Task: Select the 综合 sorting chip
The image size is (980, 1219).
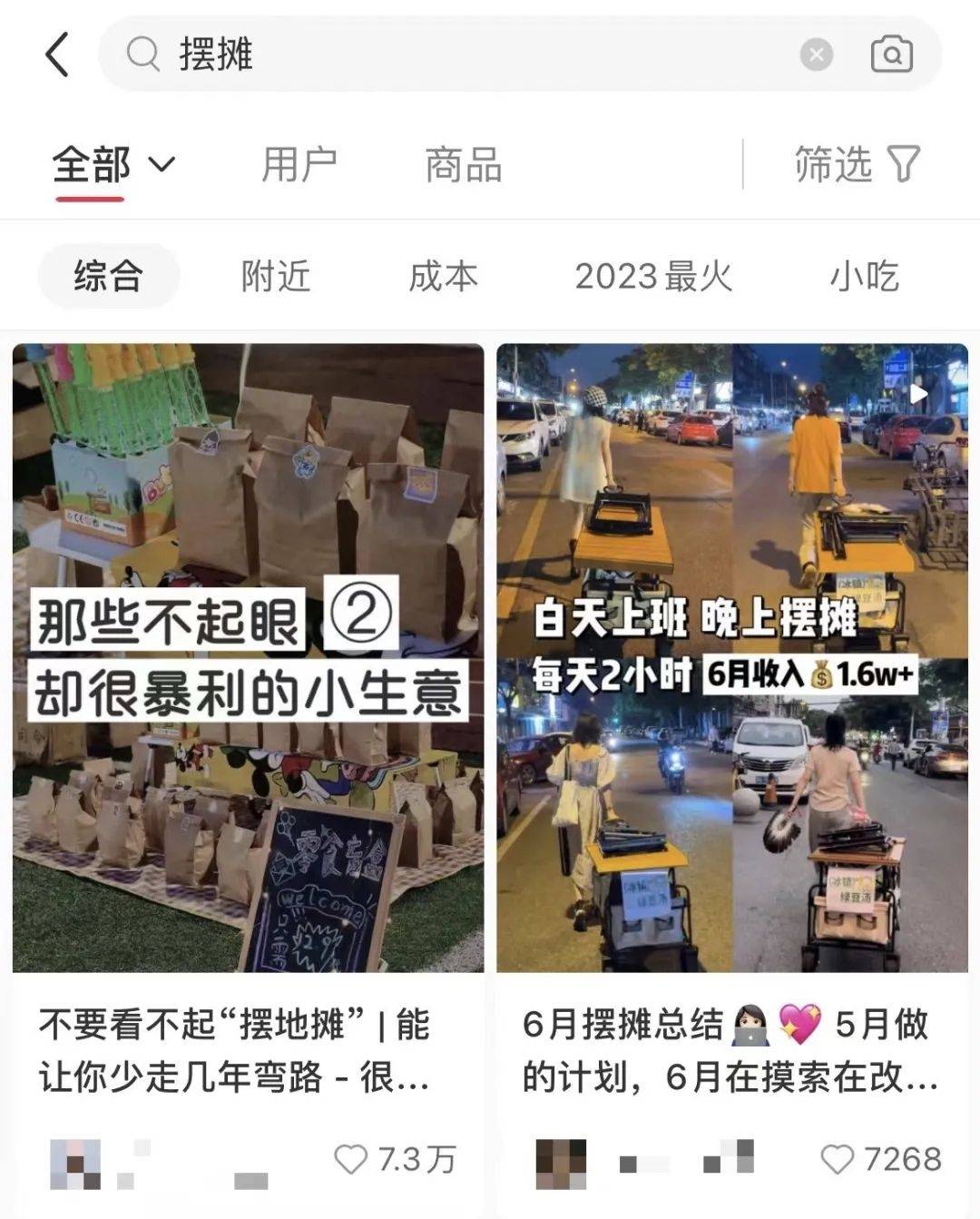Action: coord(109,276)
